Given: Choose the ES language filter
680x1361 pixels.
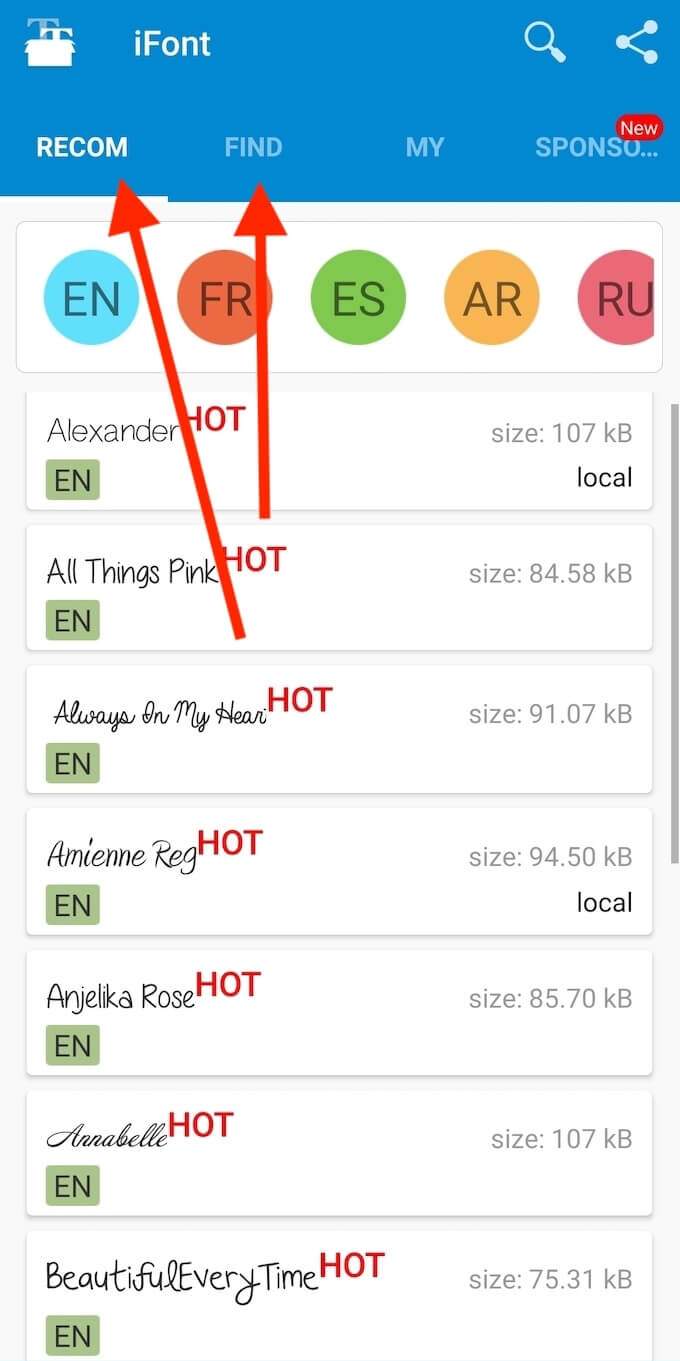Looking at the screenshot, I should pyautogui.click(x=358, y=297).
